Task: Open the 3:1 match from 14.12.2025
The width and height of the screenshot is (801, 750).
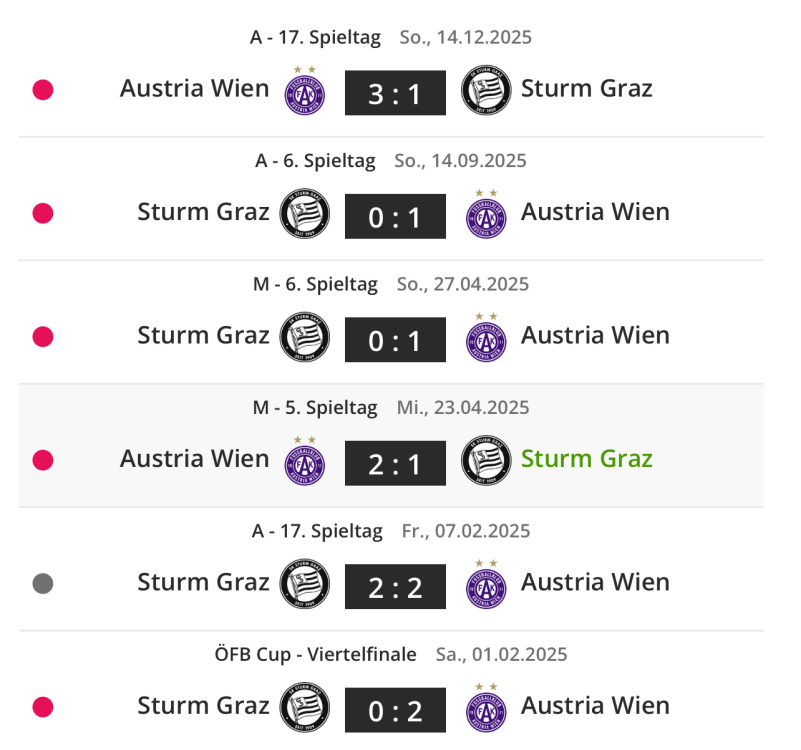Action: 395,93
